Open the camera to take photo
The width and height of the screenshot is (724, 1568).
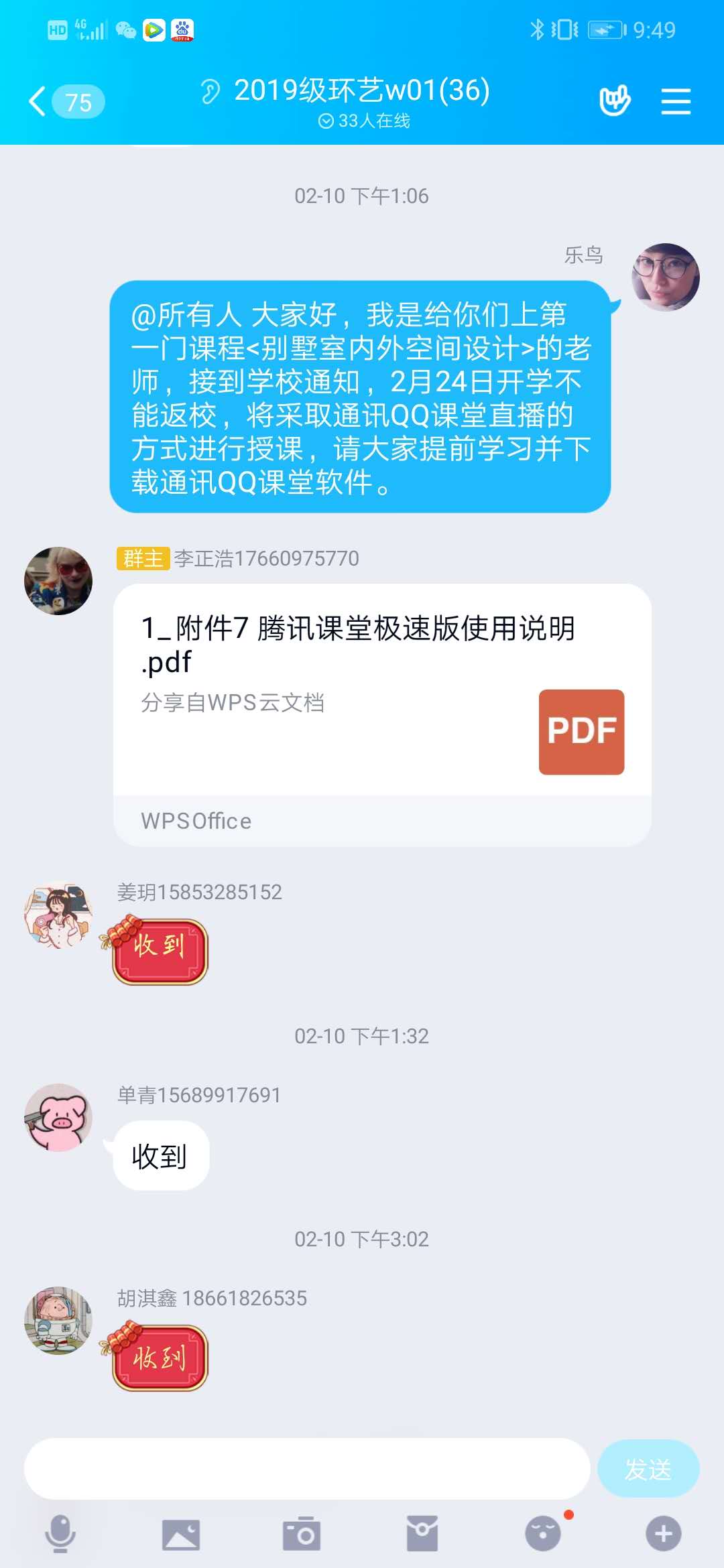[x=302, y=1533]
